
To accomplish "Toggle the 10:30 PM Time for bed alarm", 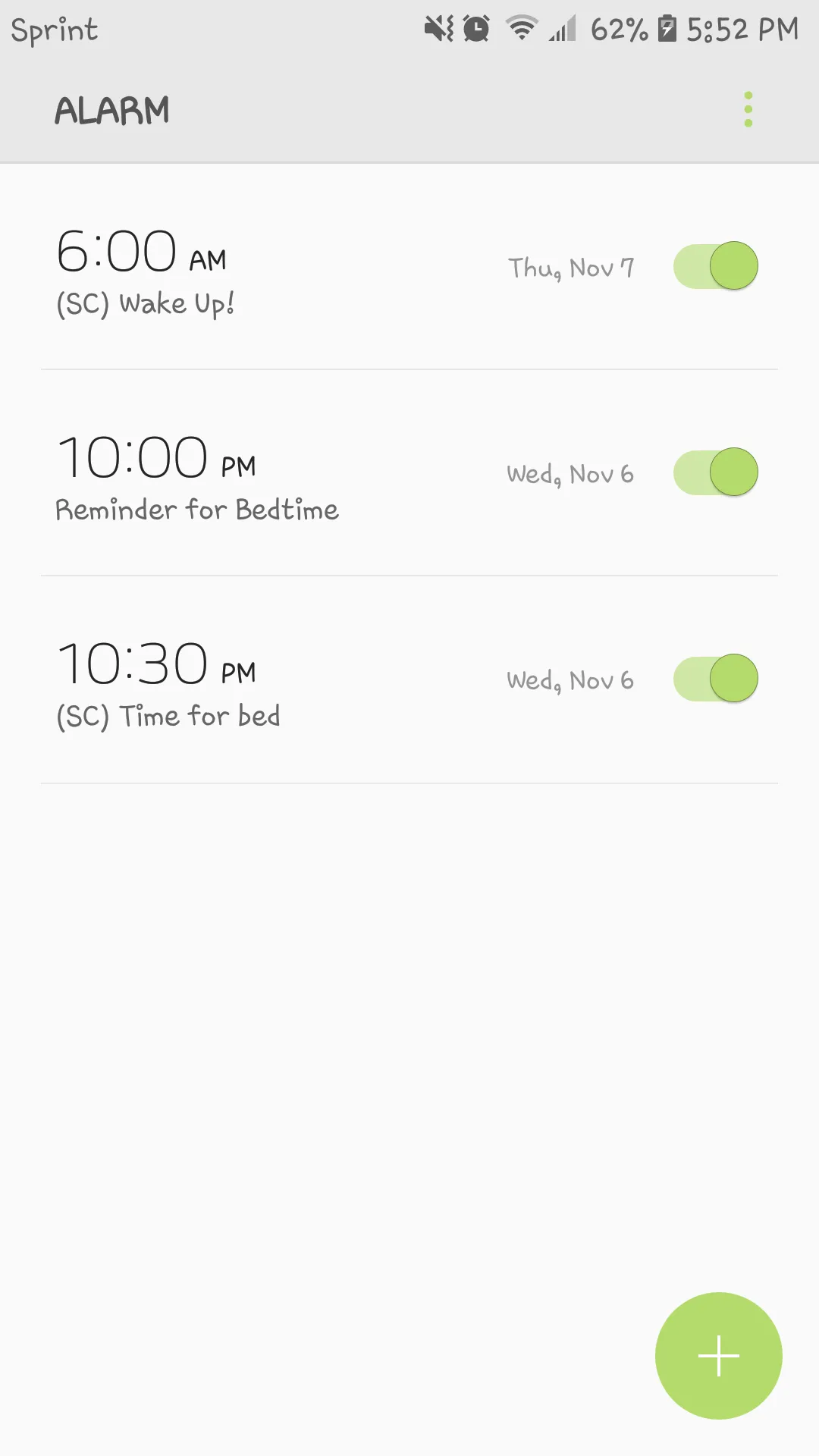I will [716, 679].
